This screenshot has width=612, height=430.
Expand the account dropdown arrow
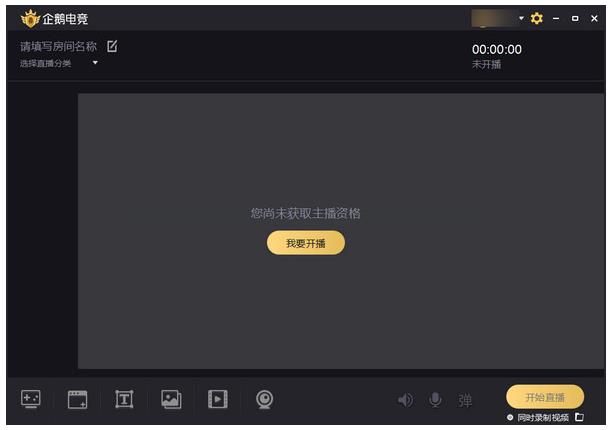[x=521, y=18]
